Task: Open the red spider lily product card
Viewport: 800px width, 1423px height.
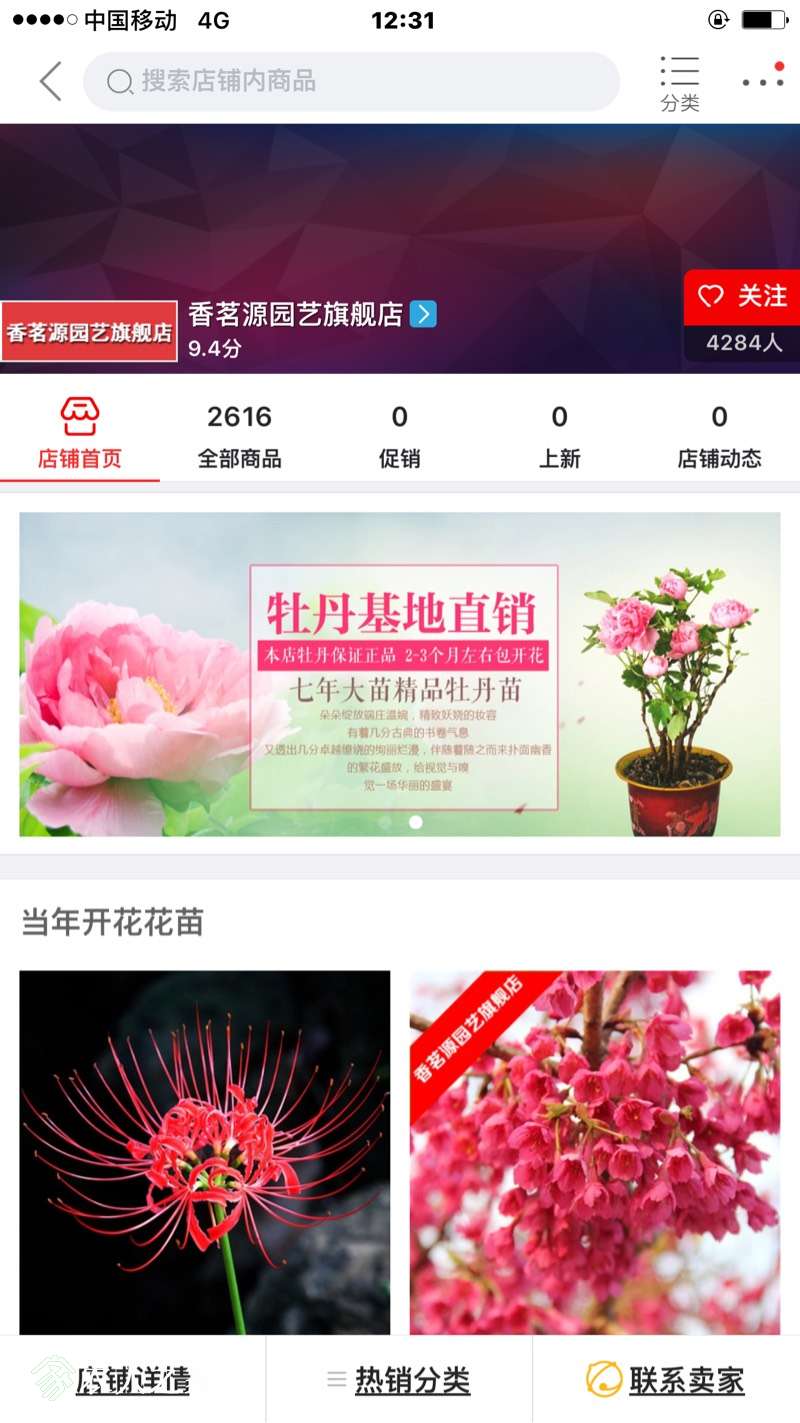Action: click(205, 1152)
